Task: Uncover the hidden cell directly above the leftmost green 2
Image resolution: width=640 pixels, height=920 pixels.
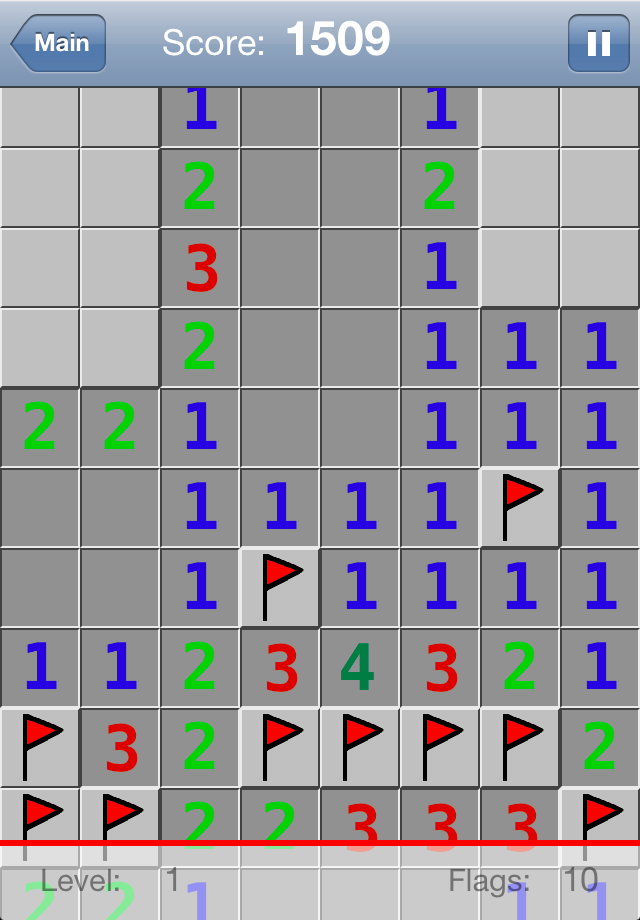Action: click(x=39, y=347)
